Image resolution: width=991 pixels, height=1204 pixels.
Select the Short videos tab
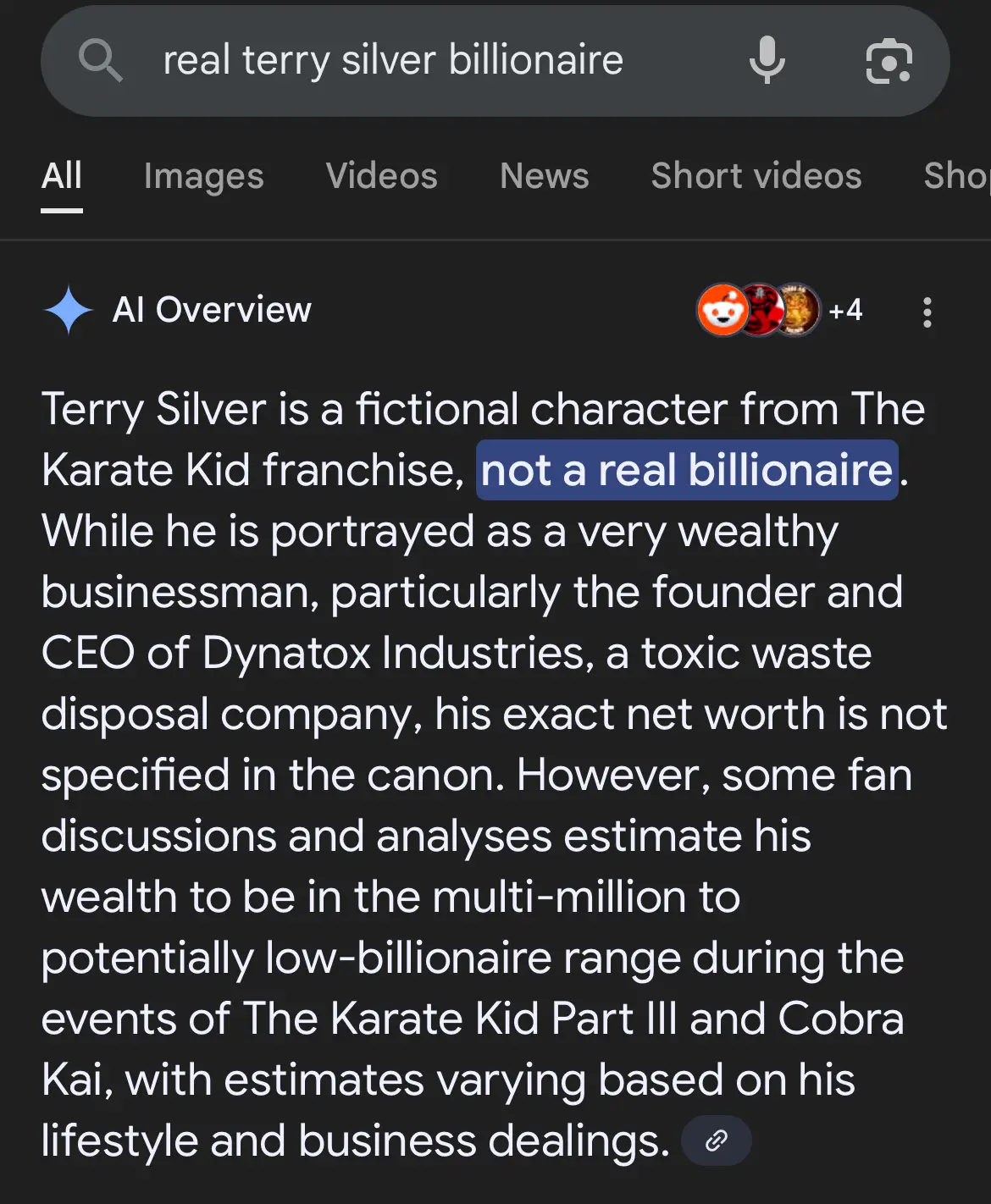(756, 176)
